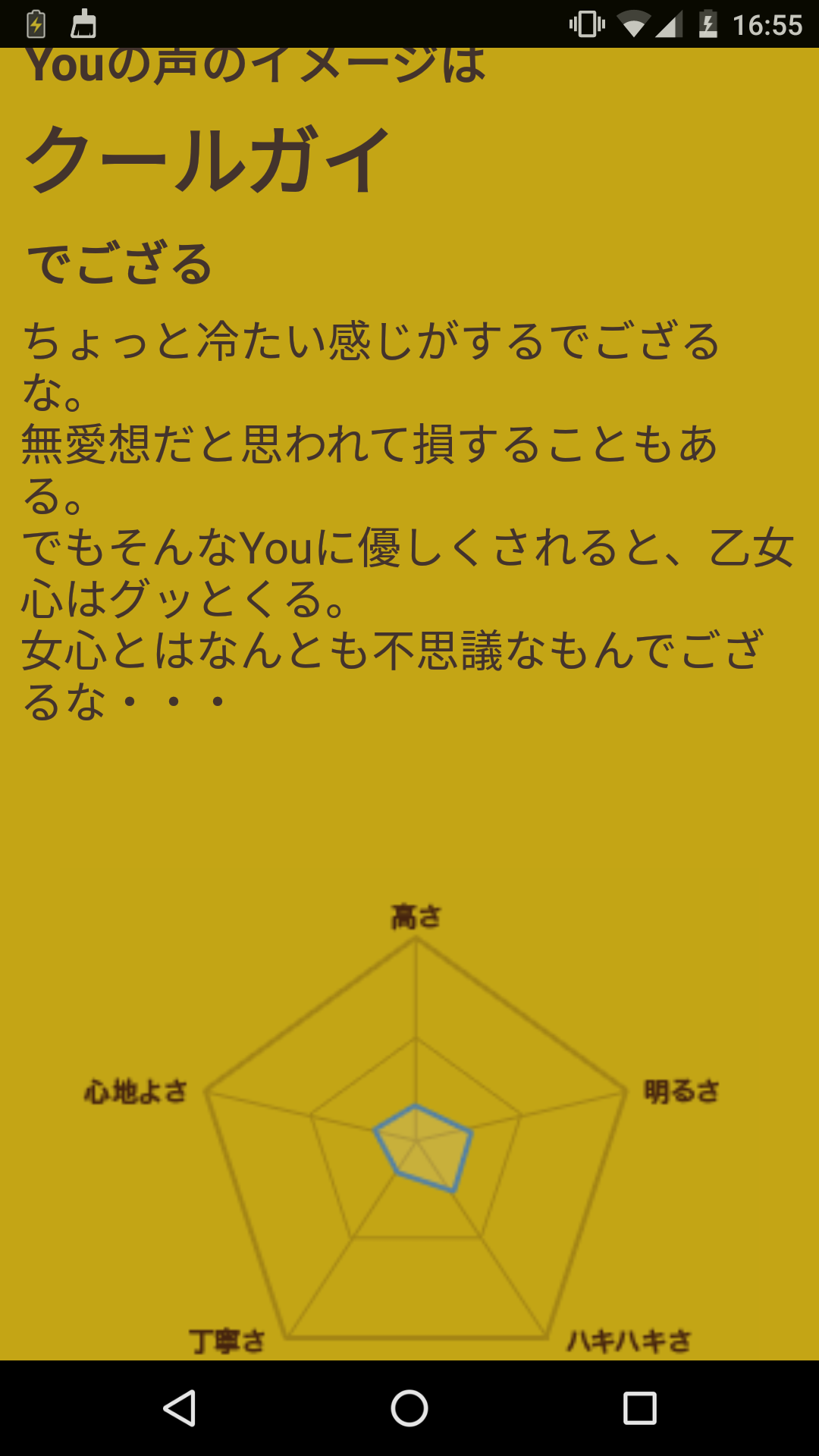Go to the home screen
The height and width of the screenshot is (1456, 819).
point(409,1408)
